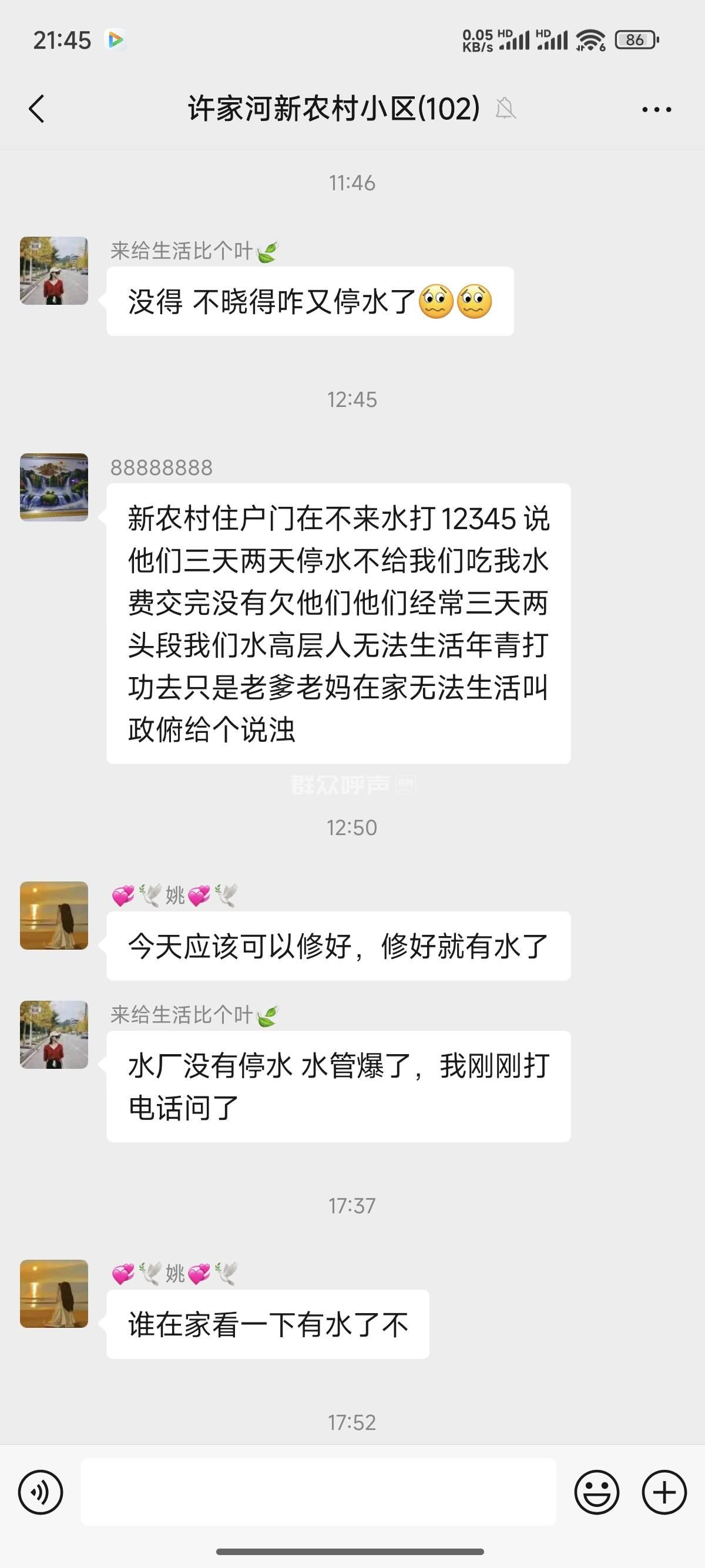This screenshot has width=705, height=1568.
Task: Open the profile avatar of 88888888
Action: (x=54, y=487)
